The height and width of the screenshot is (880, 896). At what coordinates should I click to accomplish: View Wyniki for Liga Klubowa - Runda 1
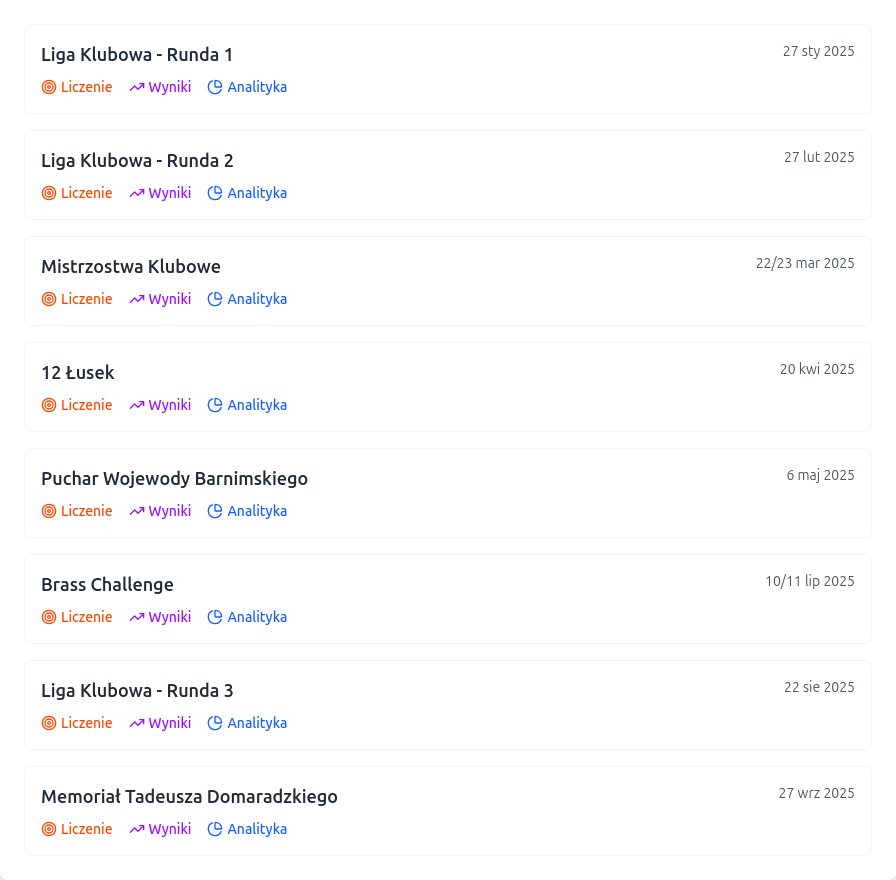pyautogui.click(x=160, y=87)
